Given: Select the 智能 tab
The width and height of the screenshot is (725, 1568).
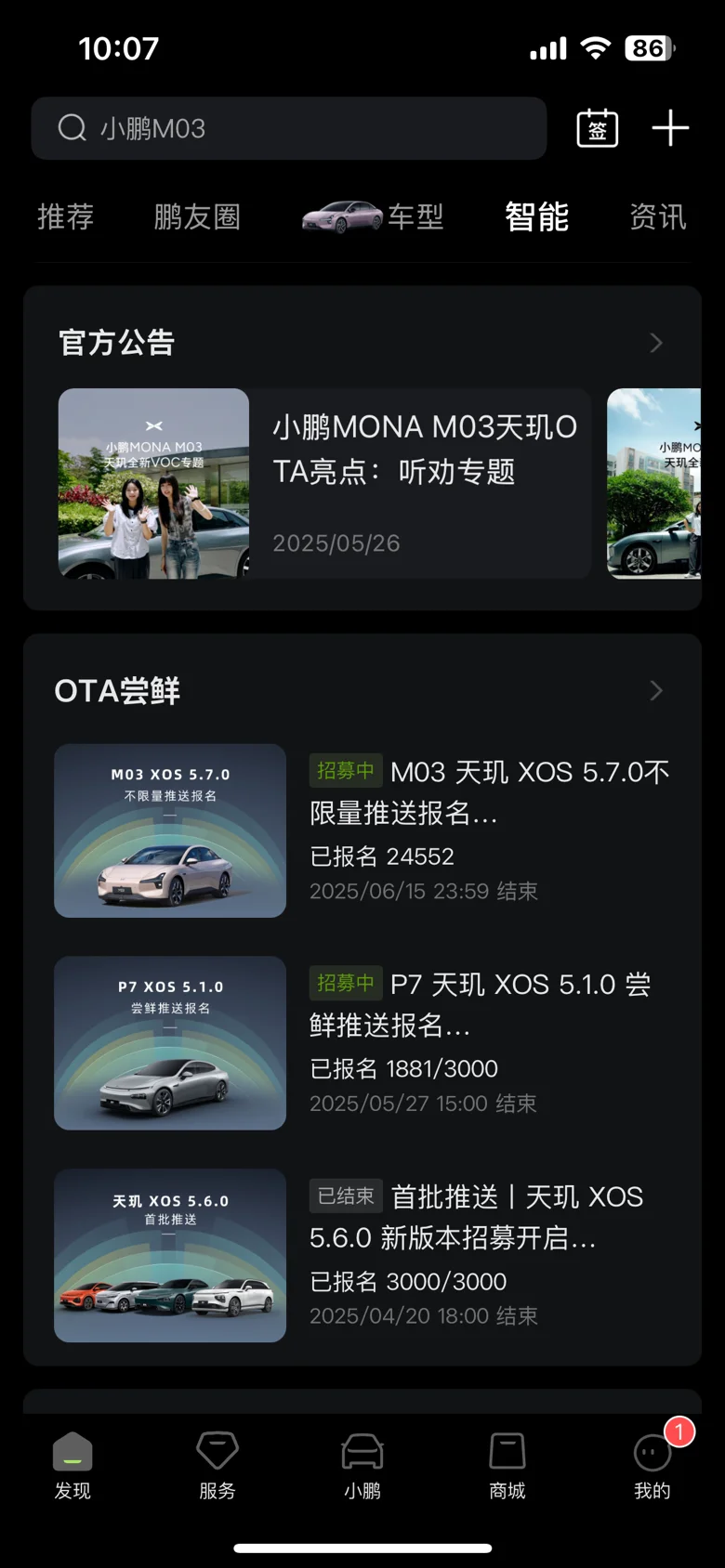Looking at the screenshot, I should pyautogui.click(x=536, y=216).
